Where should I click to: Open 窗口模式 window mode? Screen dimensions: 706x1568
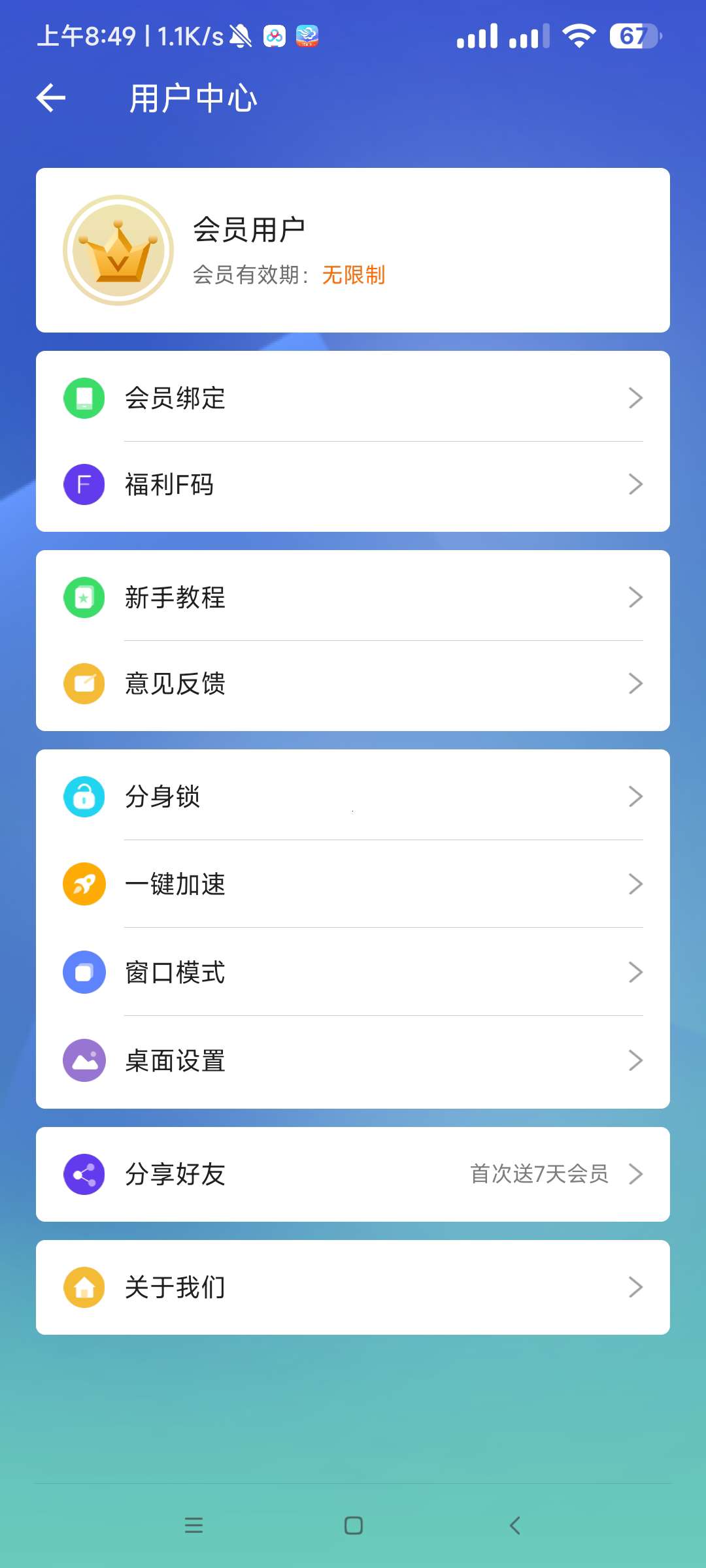click(x=353, y=972)
